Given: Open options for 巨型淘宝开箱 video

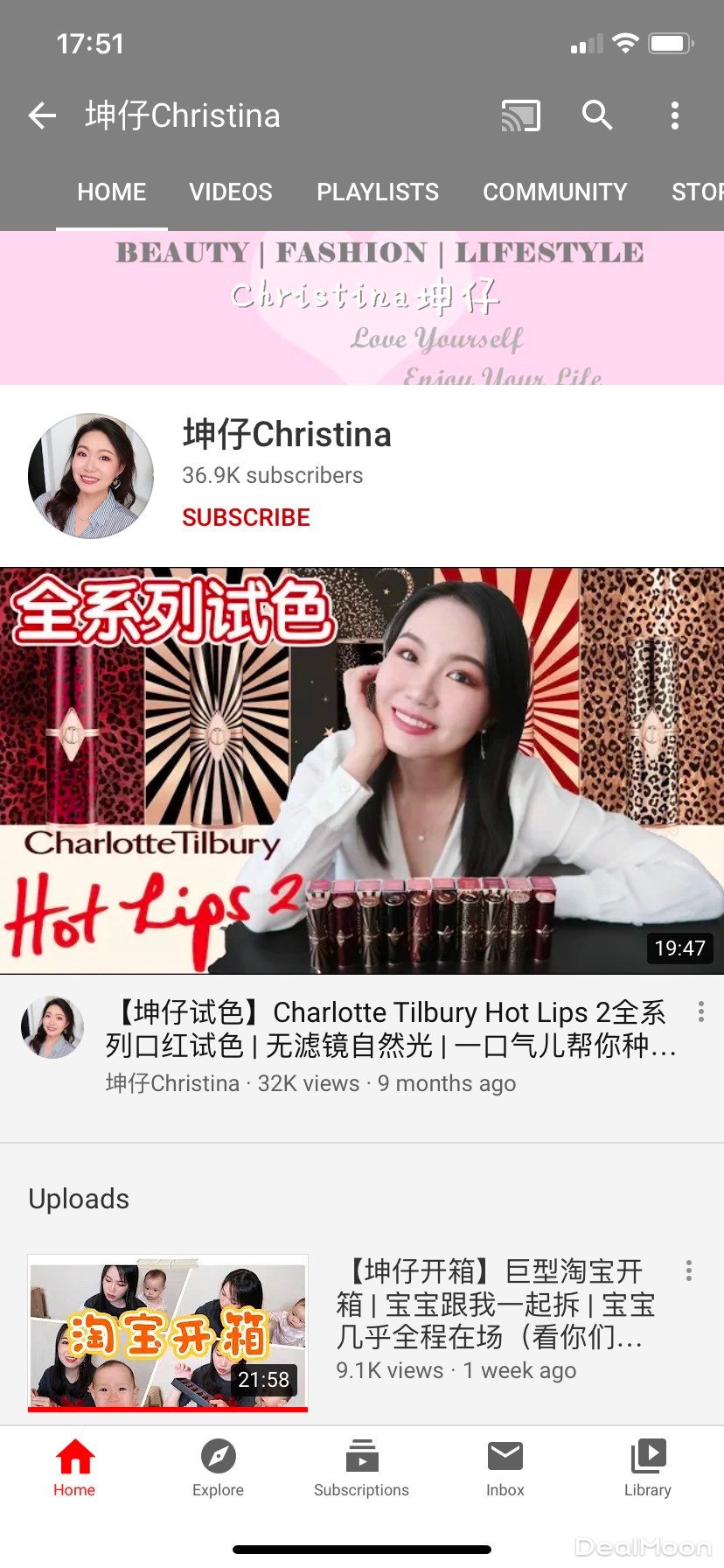Looking at the screenshot, I should (x=689, y=1270).
